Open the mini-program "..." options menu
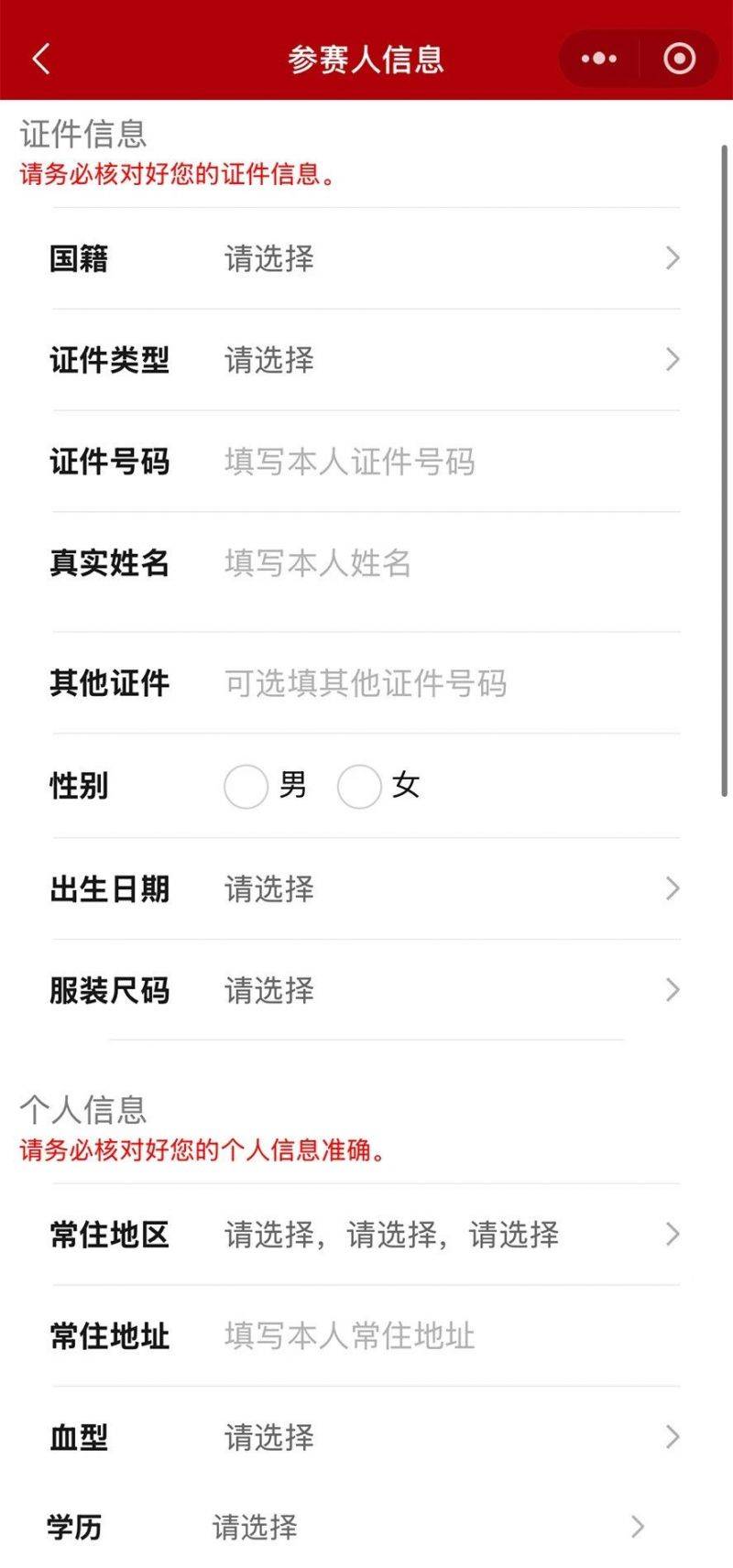 [597, 58]
